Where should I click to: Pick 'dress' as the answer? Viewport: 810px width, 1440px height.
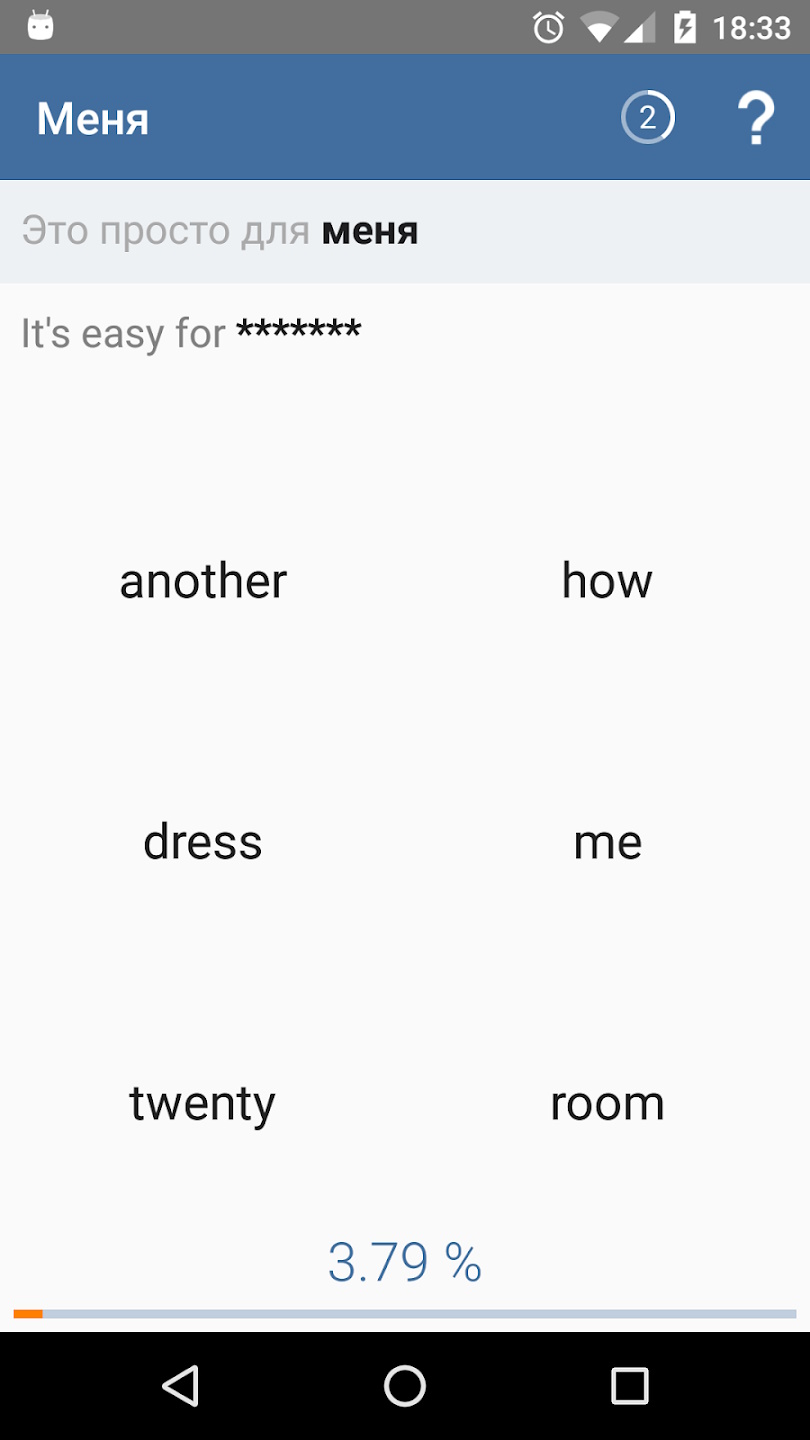[x=203, y=842]
